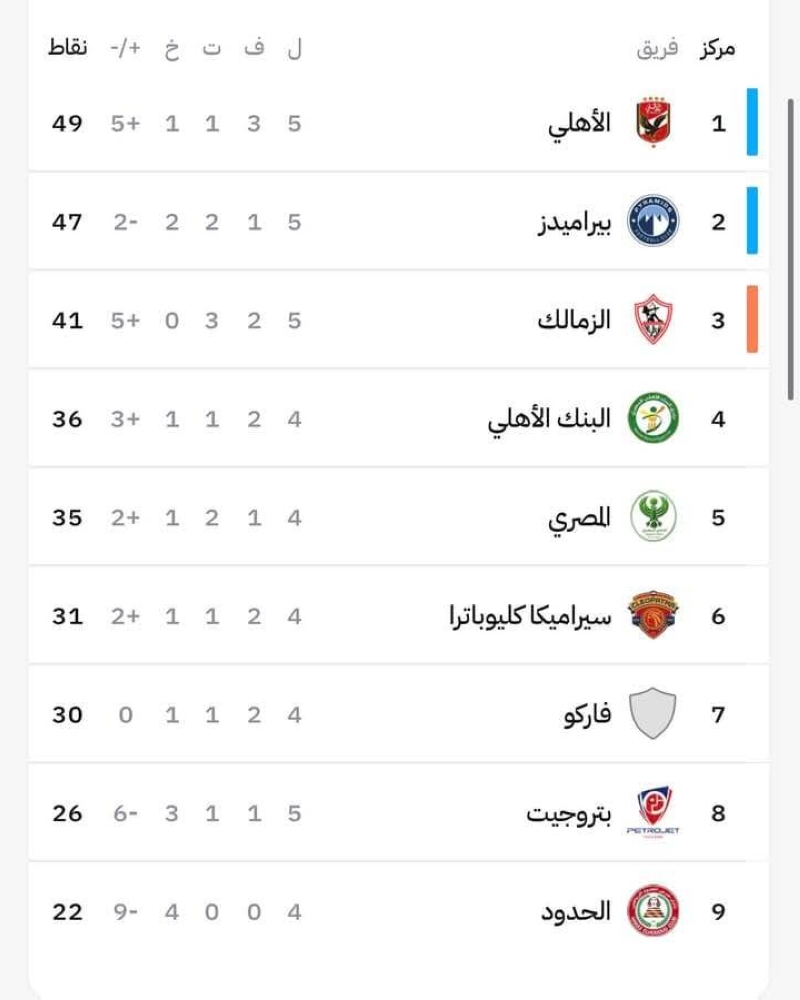View the البنك الأهلي team details
800x1000 pixels.
pyautogui.click(x=550, y=419)
